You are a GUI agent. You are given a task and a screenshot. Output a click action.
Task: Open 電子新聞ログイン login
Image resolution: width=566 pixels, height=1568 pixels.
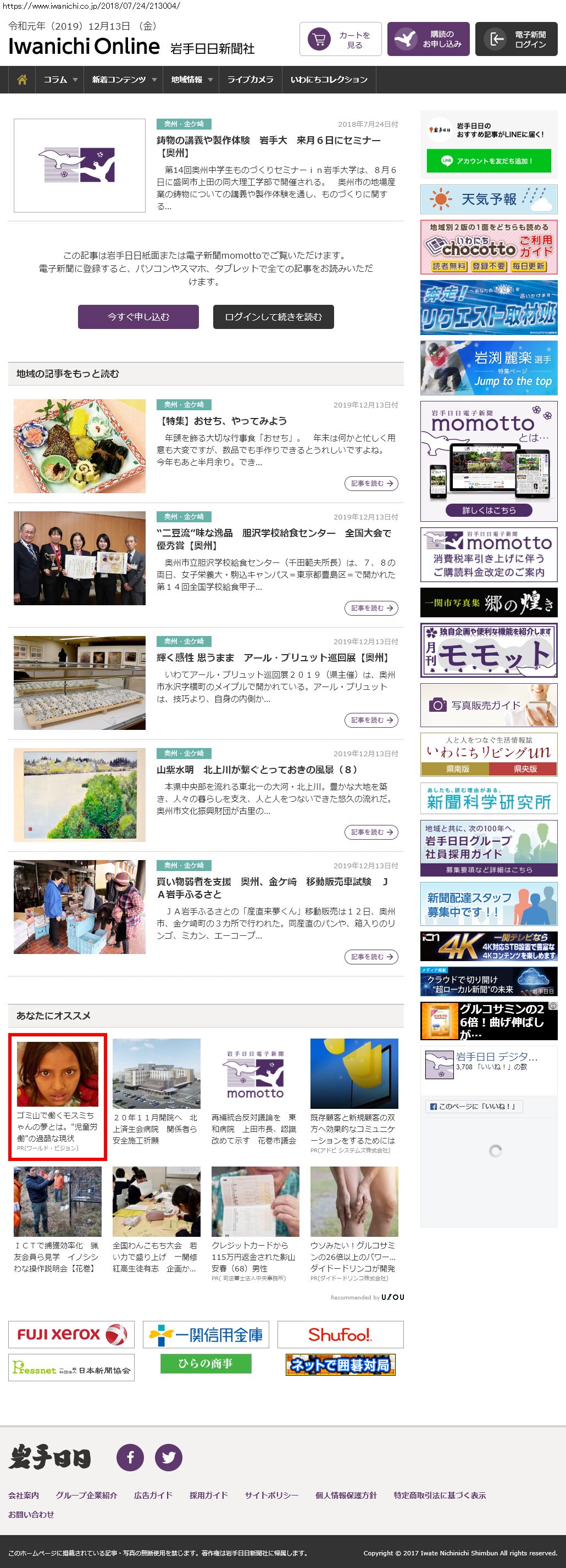pos(515,40)
